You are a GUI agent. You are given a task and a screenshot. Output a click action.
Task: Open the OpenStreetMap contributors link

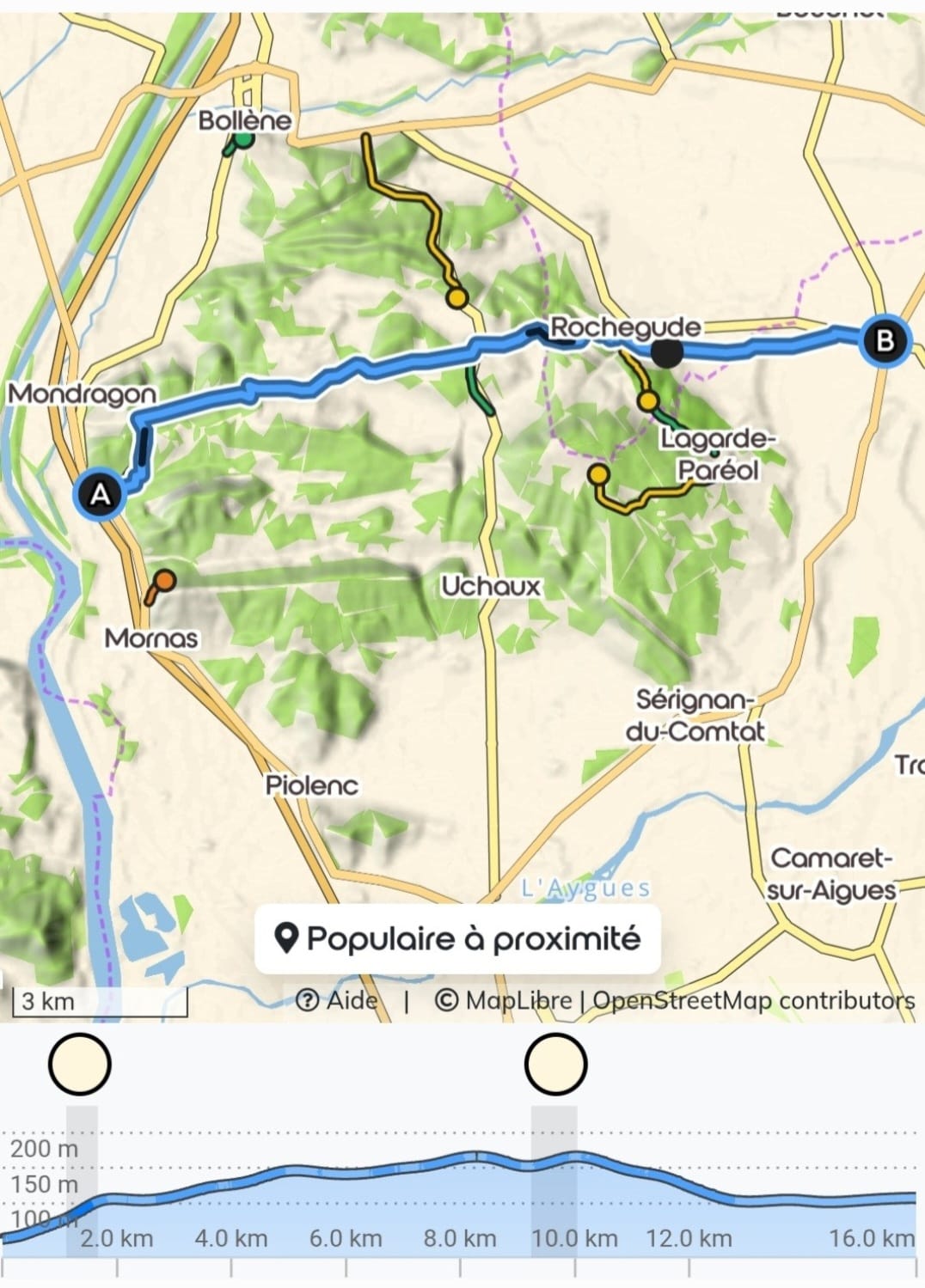tap(753, 1000)
